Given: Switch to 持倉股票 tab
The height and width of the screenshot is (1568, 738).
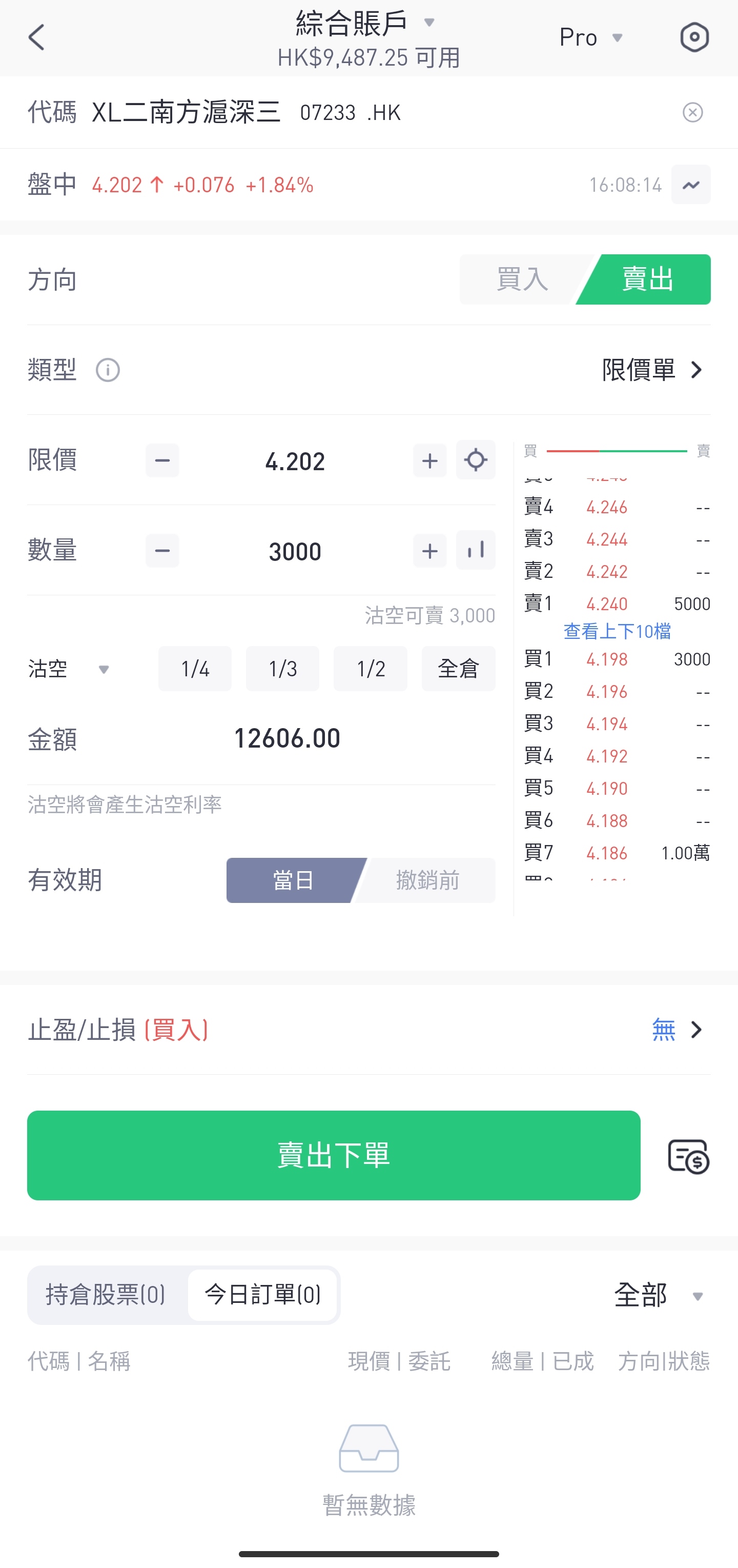Looking at the screenshot, I should (x=106, y=1294).
